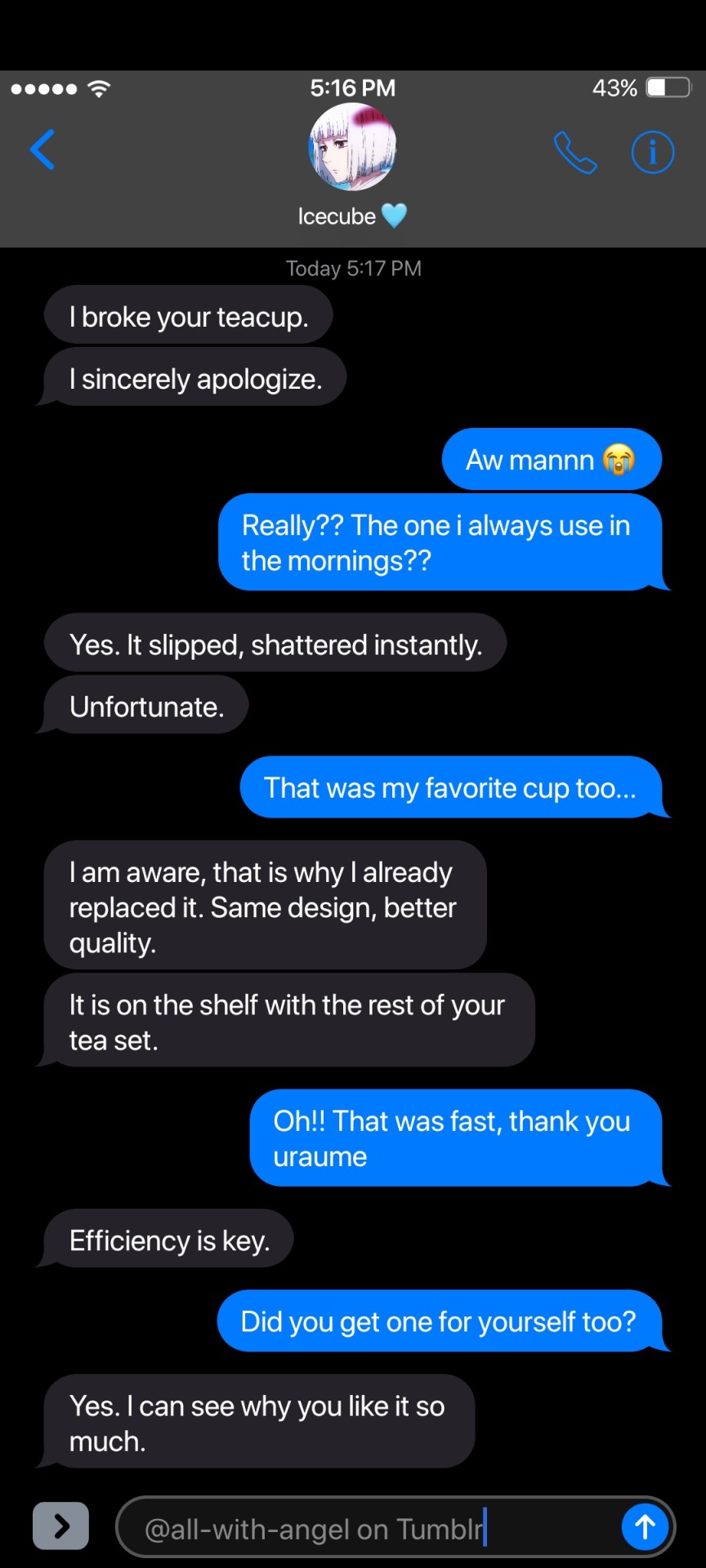Screen dimensions: 706x1568
Task: Send the typed message
Action: coord(645,1526)
